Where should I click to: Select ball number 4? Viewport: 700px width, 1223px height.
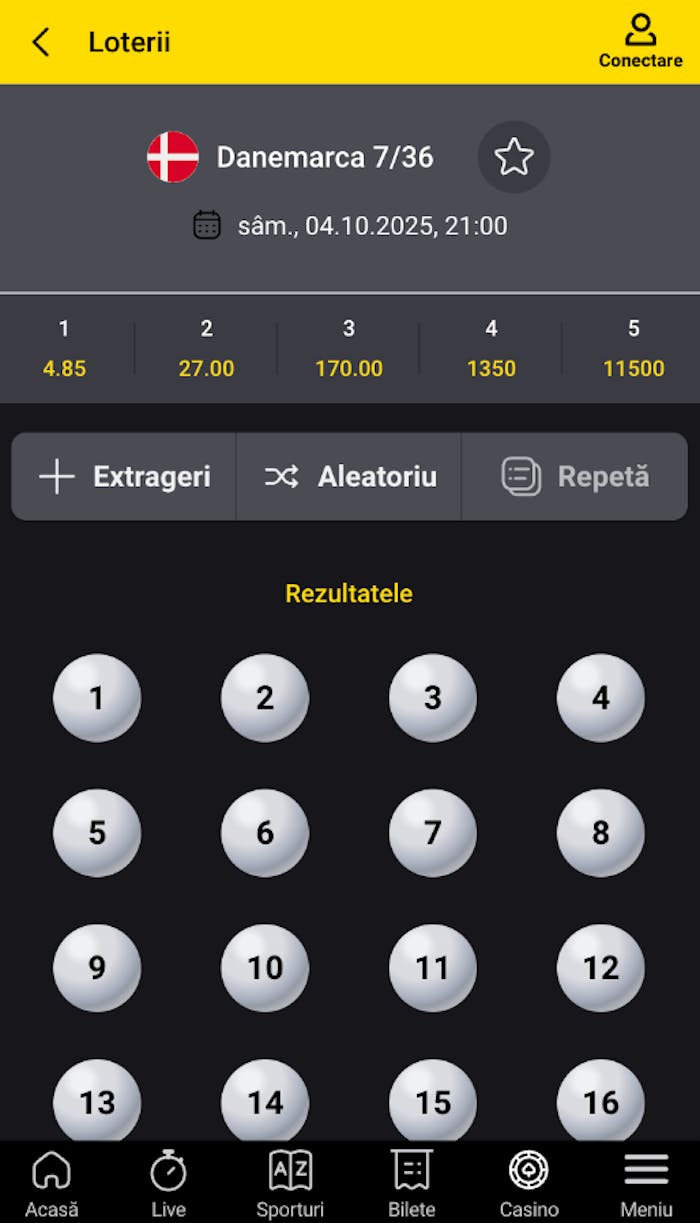600,698
